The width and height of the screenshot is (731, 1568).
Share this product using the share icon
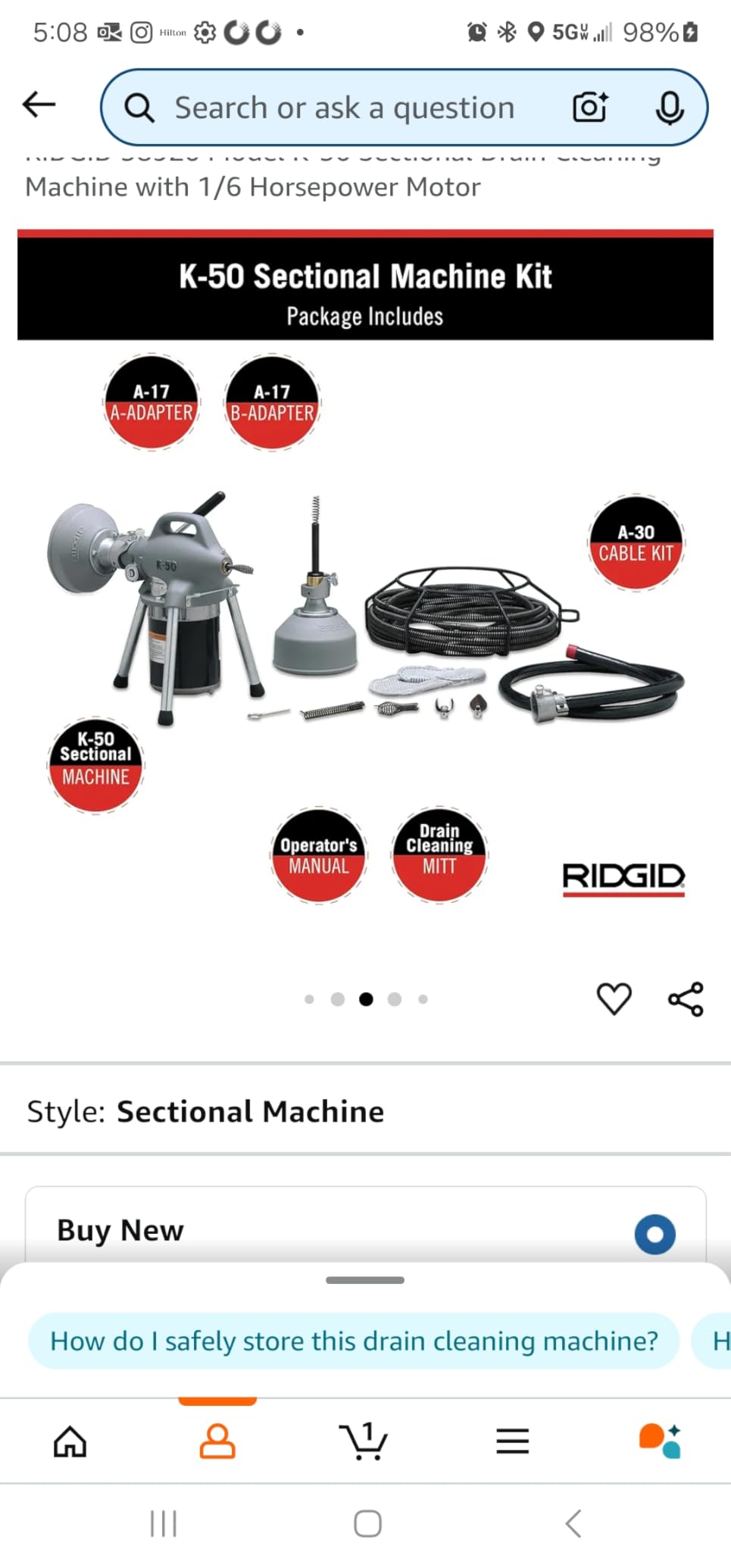pos(686,999)
